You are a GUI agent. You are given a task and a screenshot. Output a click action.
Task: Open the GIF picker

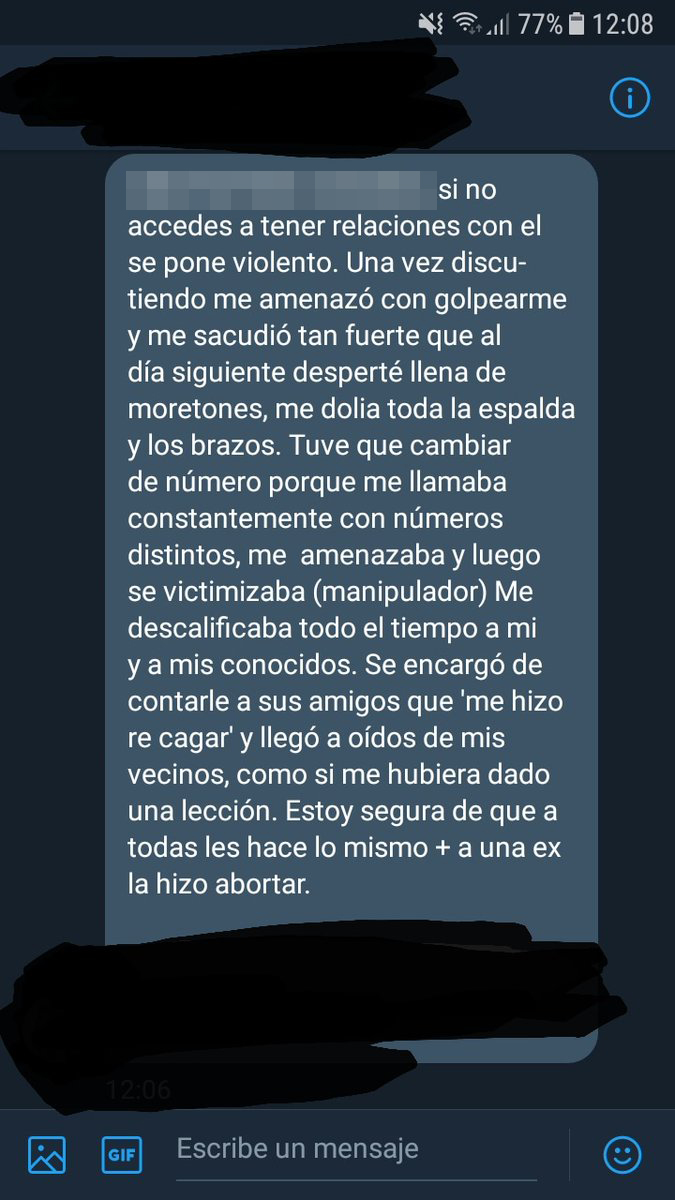[122, 1155]
